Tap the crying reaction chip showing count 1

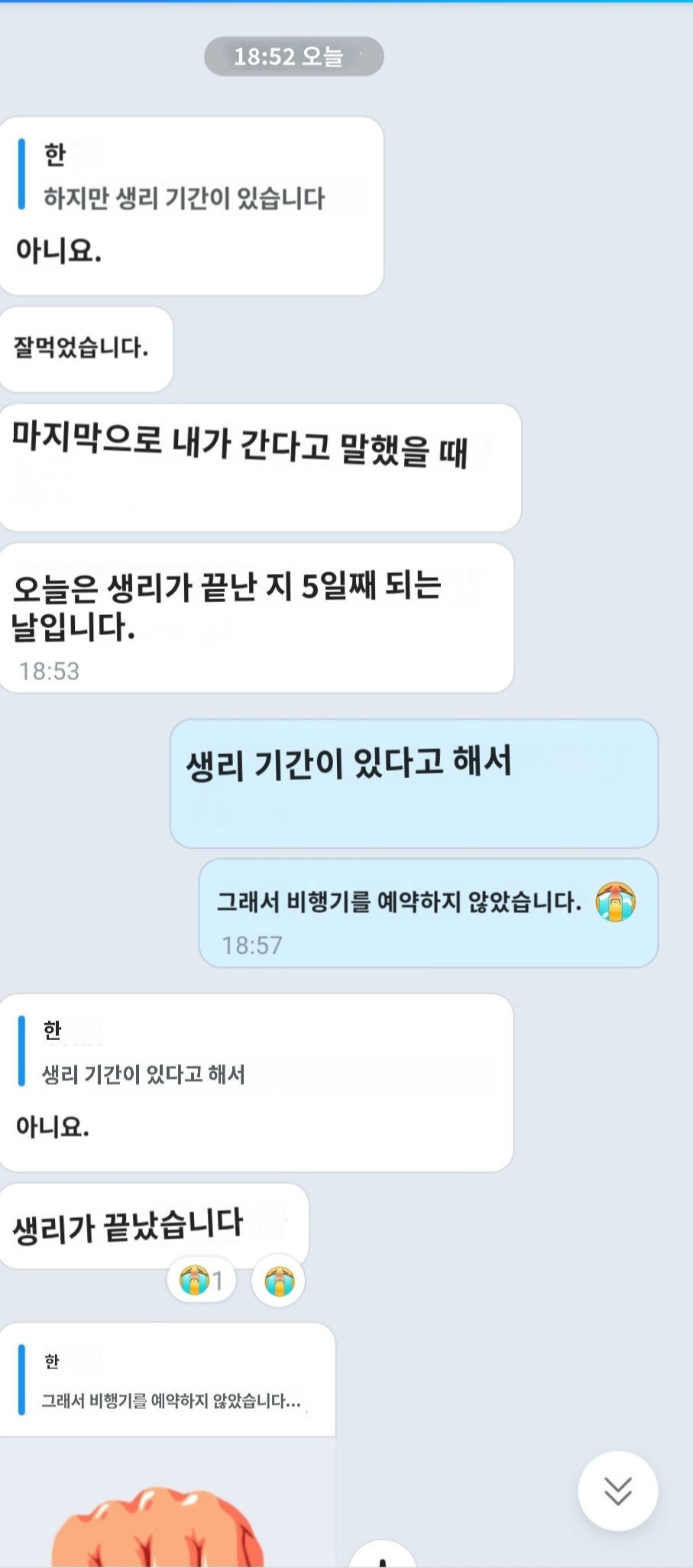click(x=201, y=1280)
